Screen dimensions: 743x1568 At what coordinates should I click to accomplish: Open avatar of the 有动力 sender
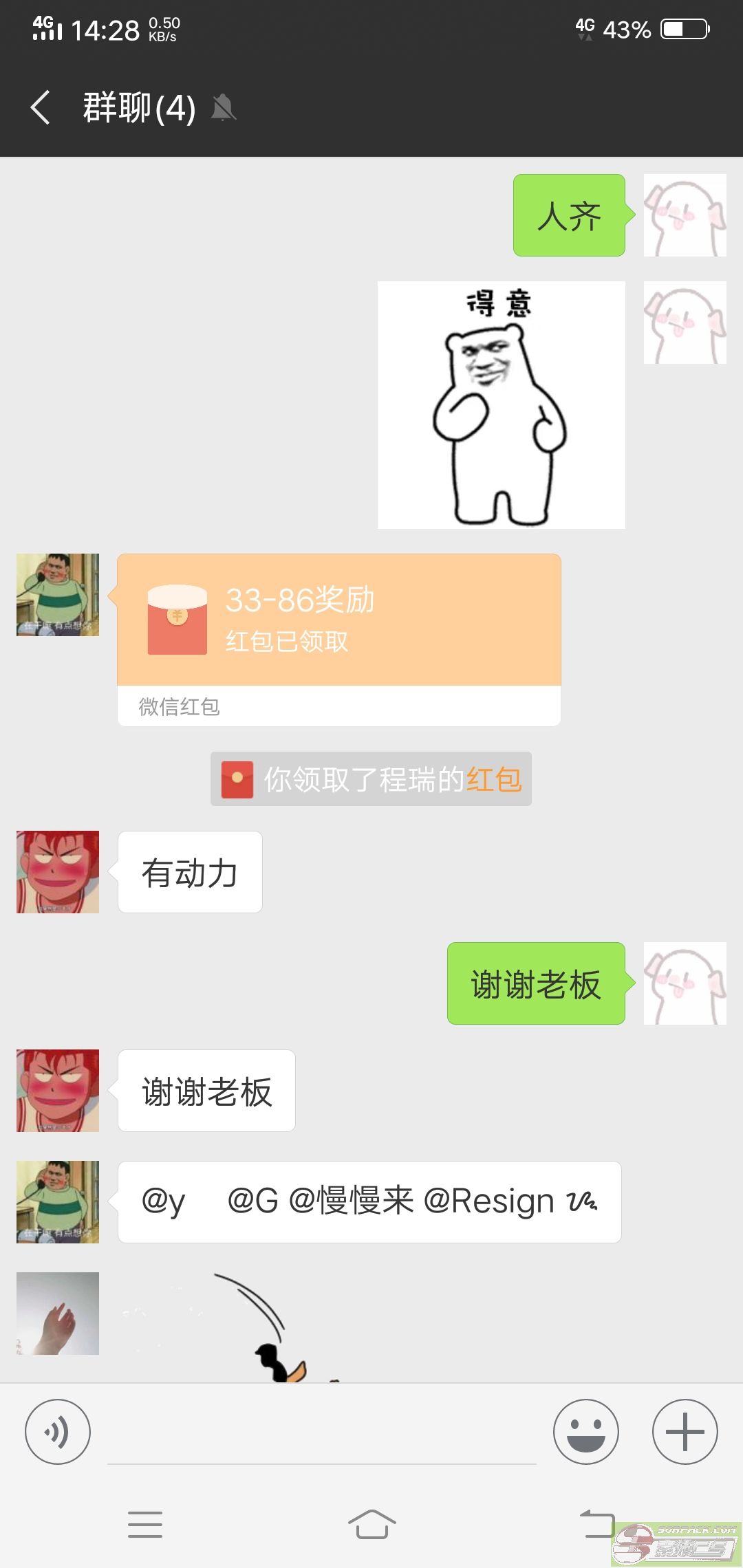coord(58,872)
